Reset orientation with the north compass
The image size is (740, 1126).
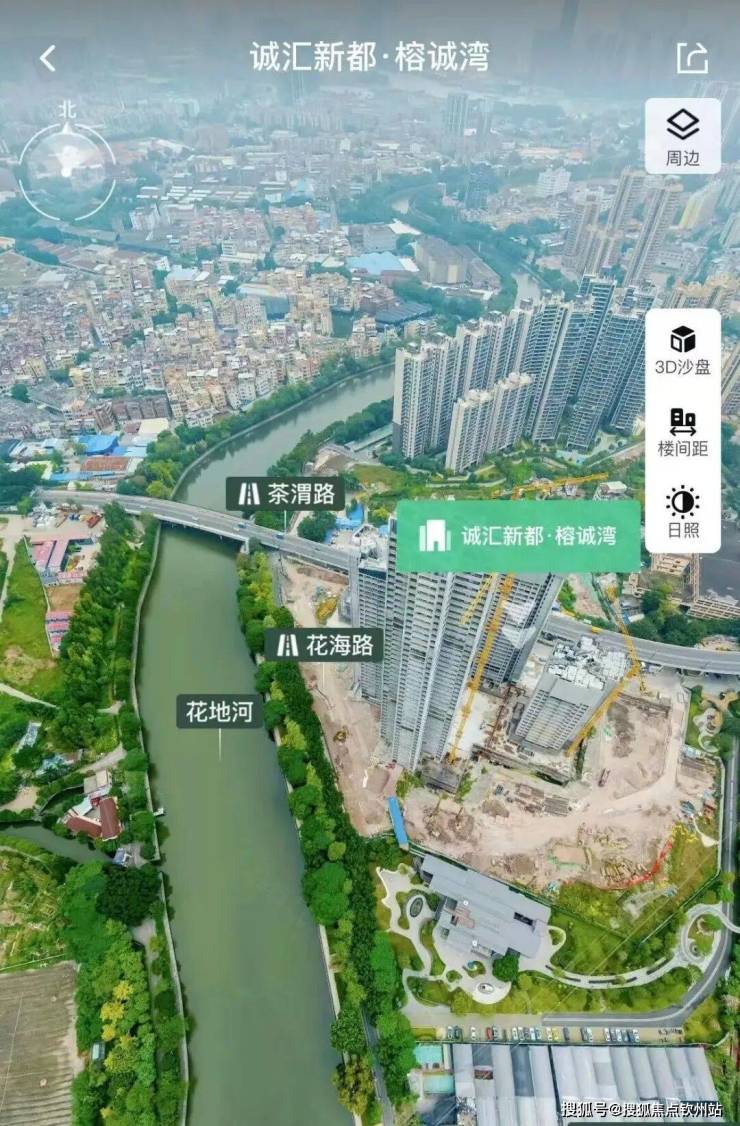[x=67, y=166]
